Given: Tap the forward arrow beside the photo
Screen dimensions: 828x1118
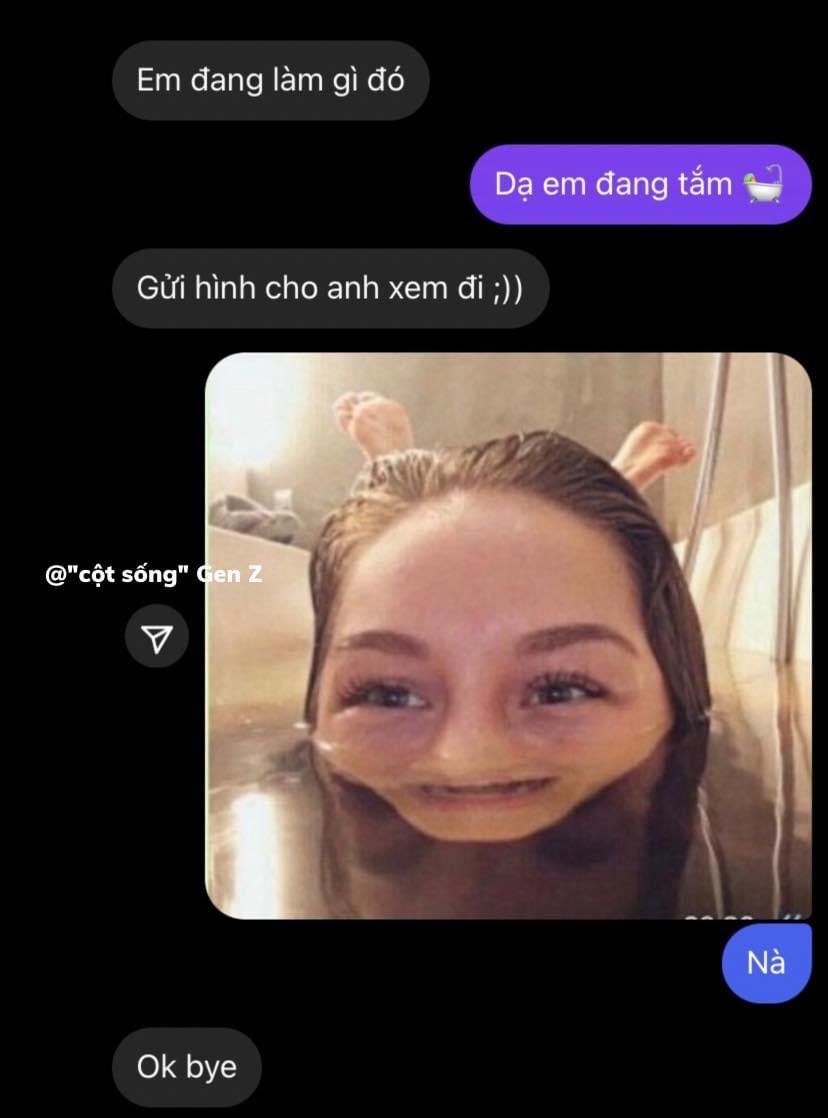Looking at the screenshot, I should coord(157,636).
